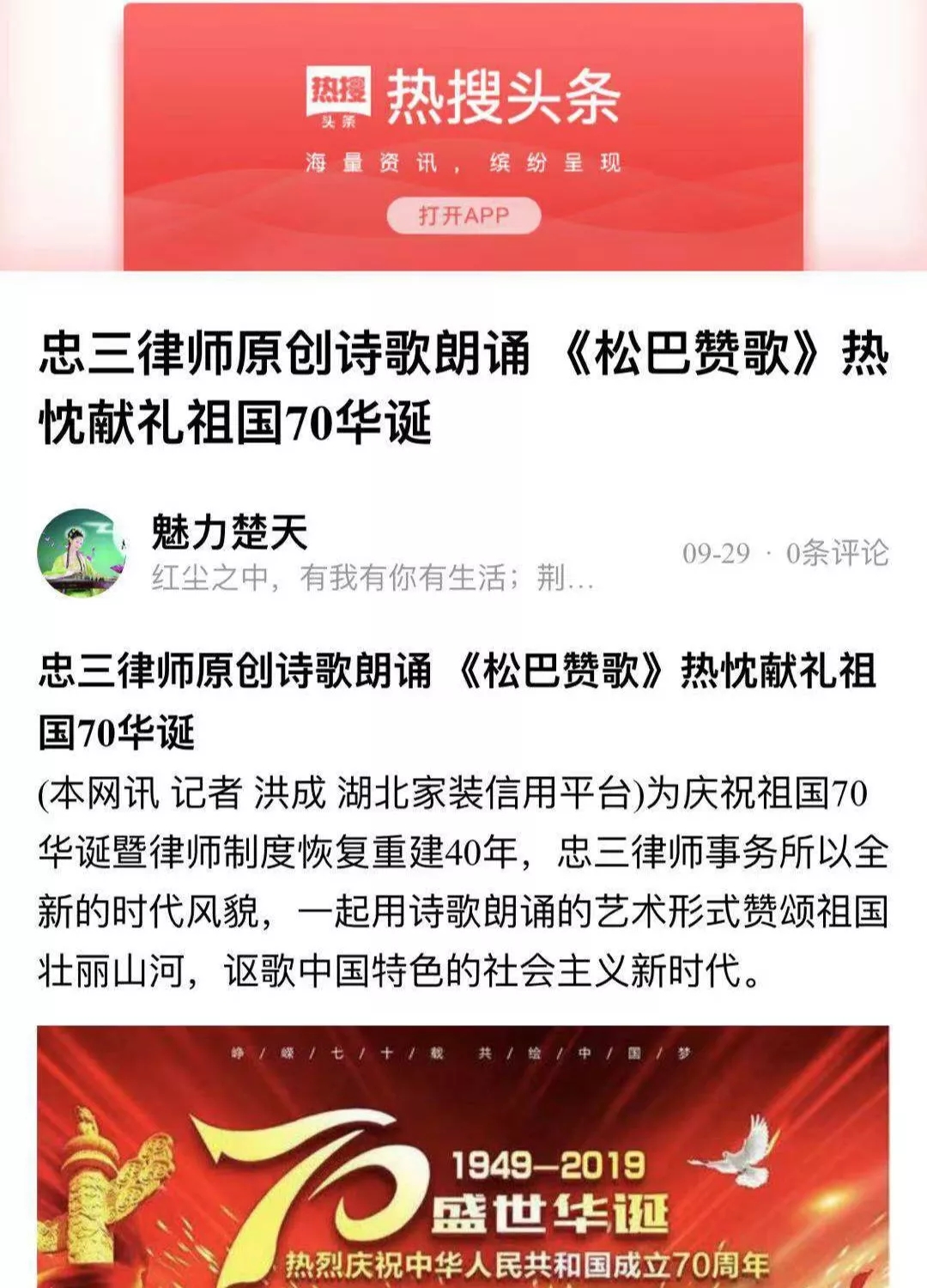This screenshot has height=1288, width=927.
Task: Open 魅力楚天 author profile
Action: click(229, 532)
